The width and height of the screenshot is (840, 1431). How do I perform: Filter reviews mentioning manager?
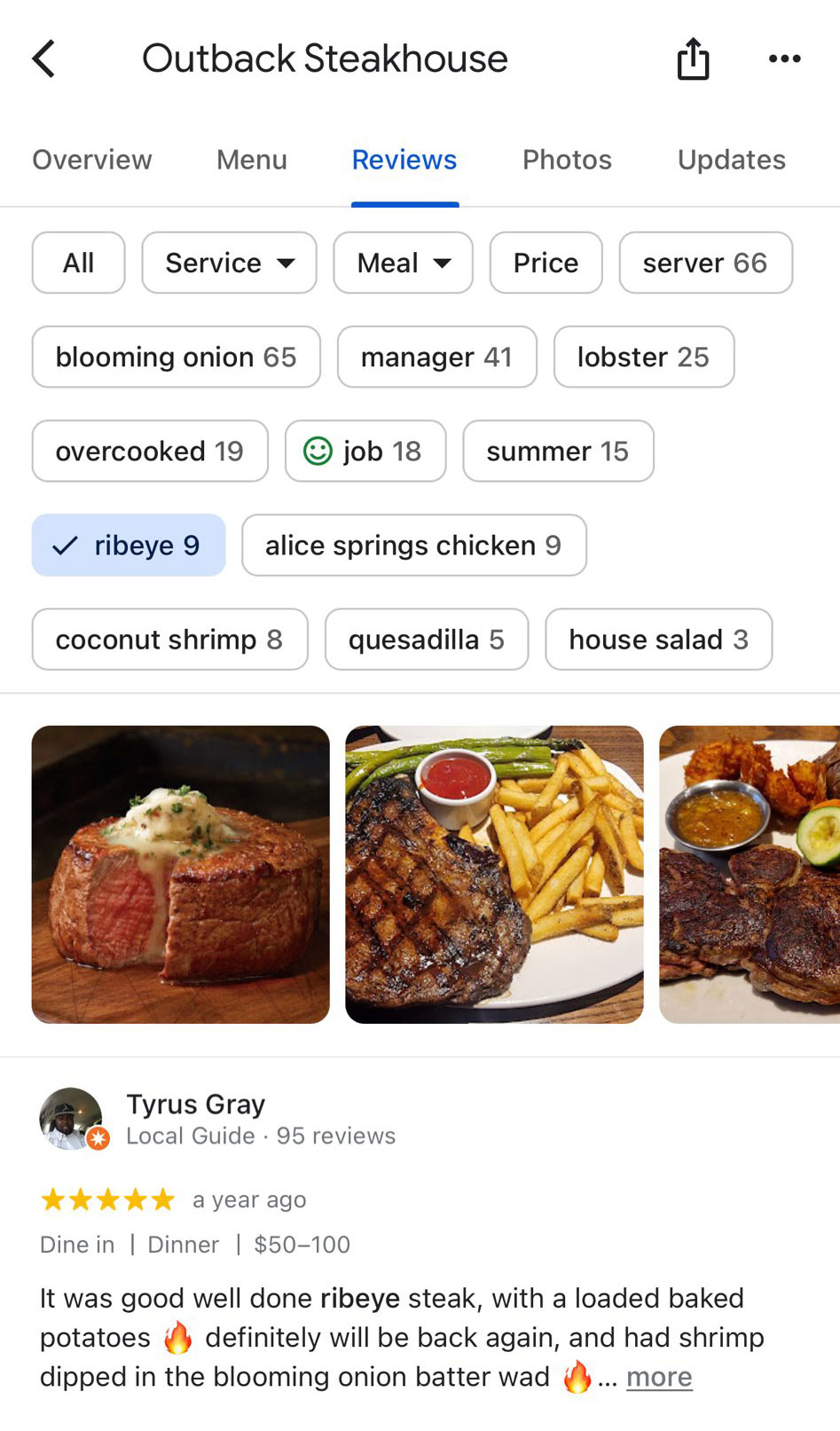coord(436,357)
